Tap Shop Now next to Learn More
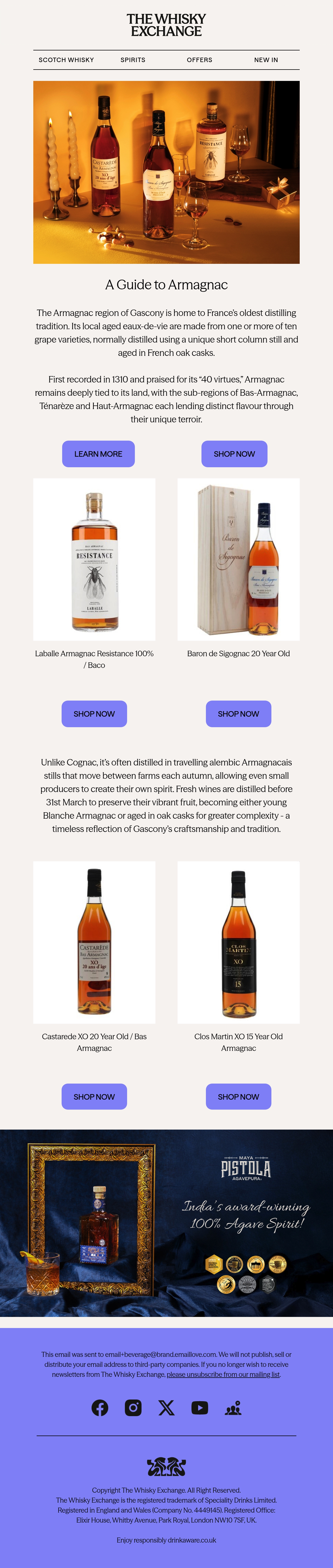The height and width of the screenshot is (1568, 333). coord(234,454)
